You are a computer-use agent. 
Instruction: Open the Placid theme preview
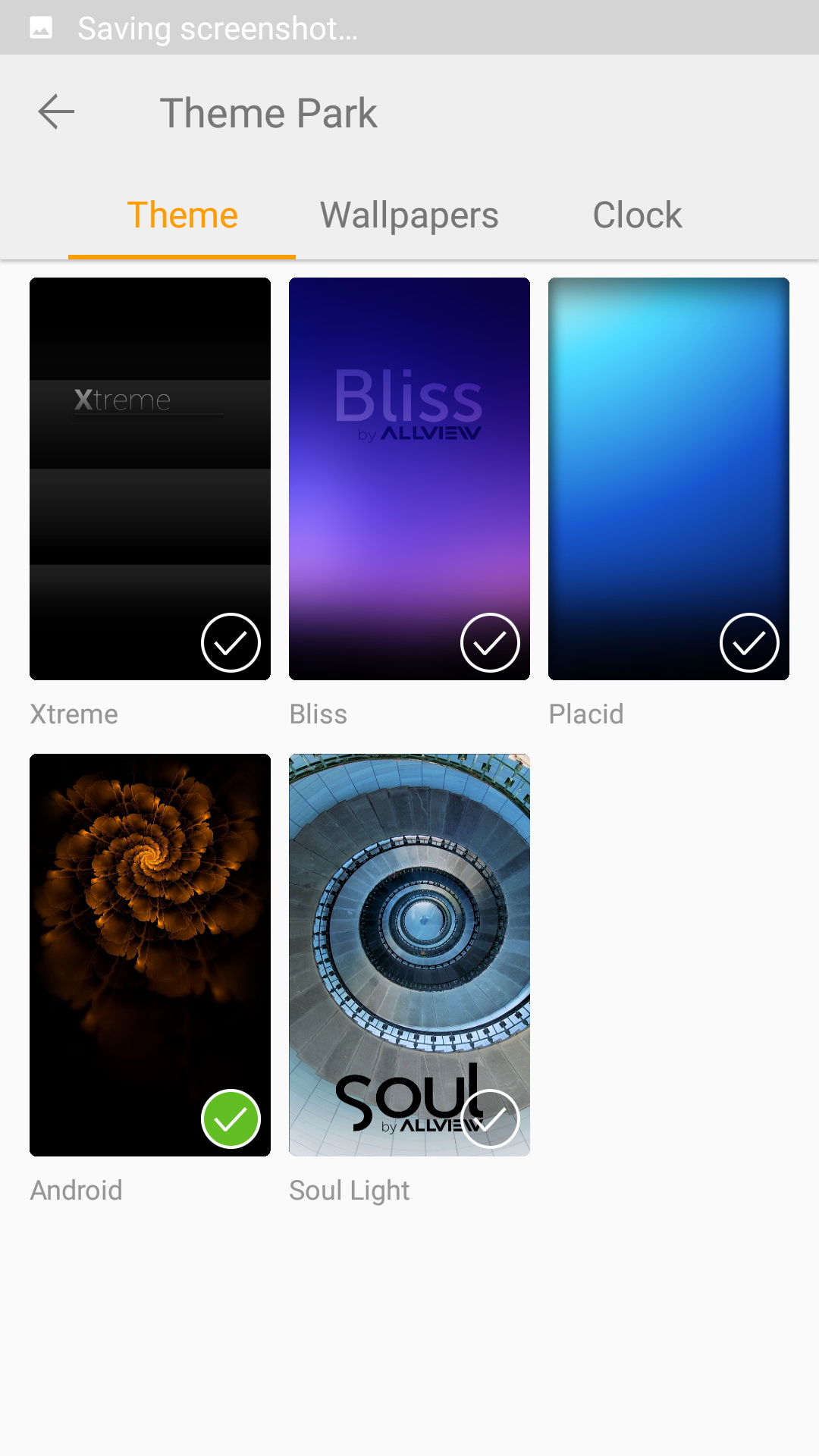(x=669, y=479)
